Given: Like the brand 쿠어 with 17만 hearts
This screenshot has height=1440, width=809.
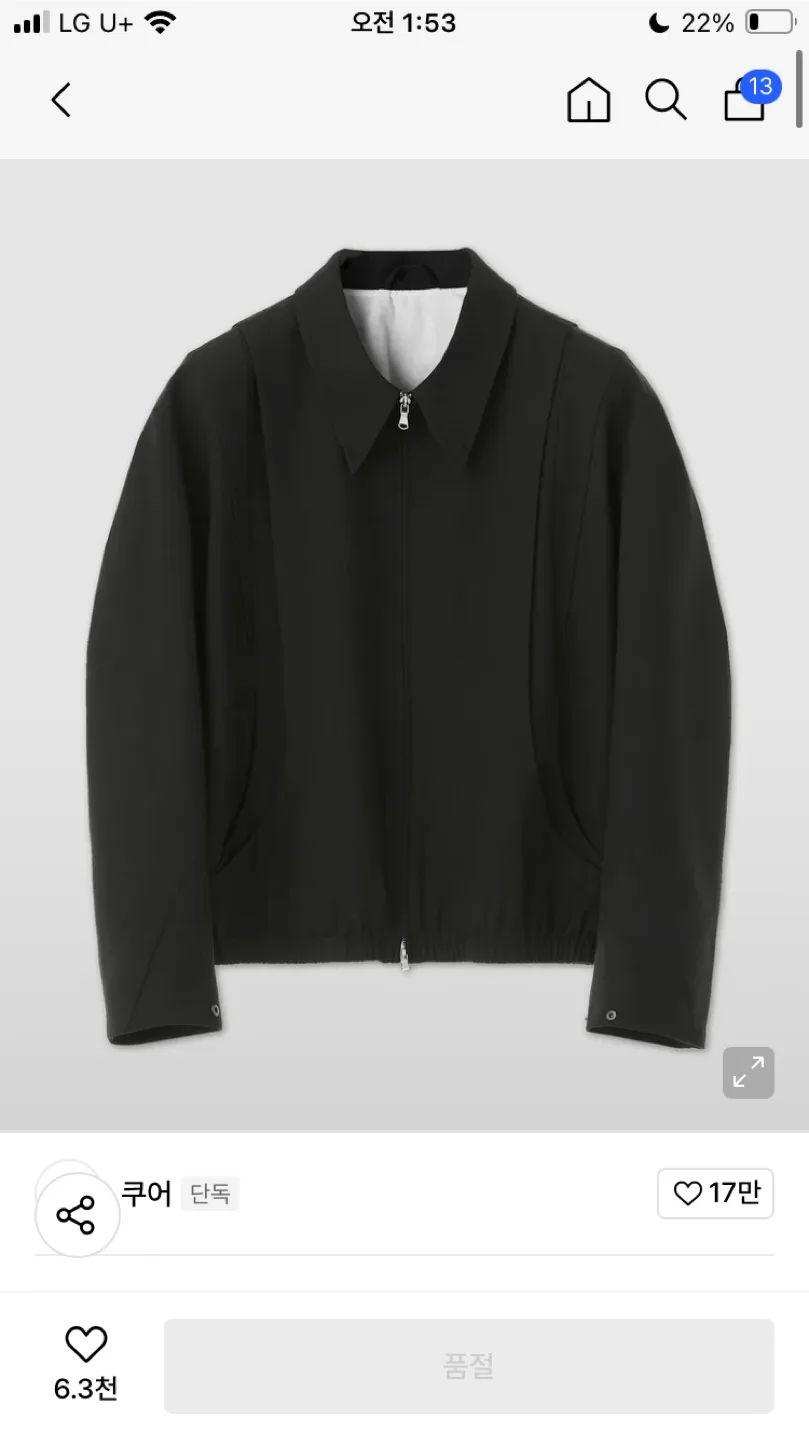Looking at the screenshot, I should [x=715, y=1193].
